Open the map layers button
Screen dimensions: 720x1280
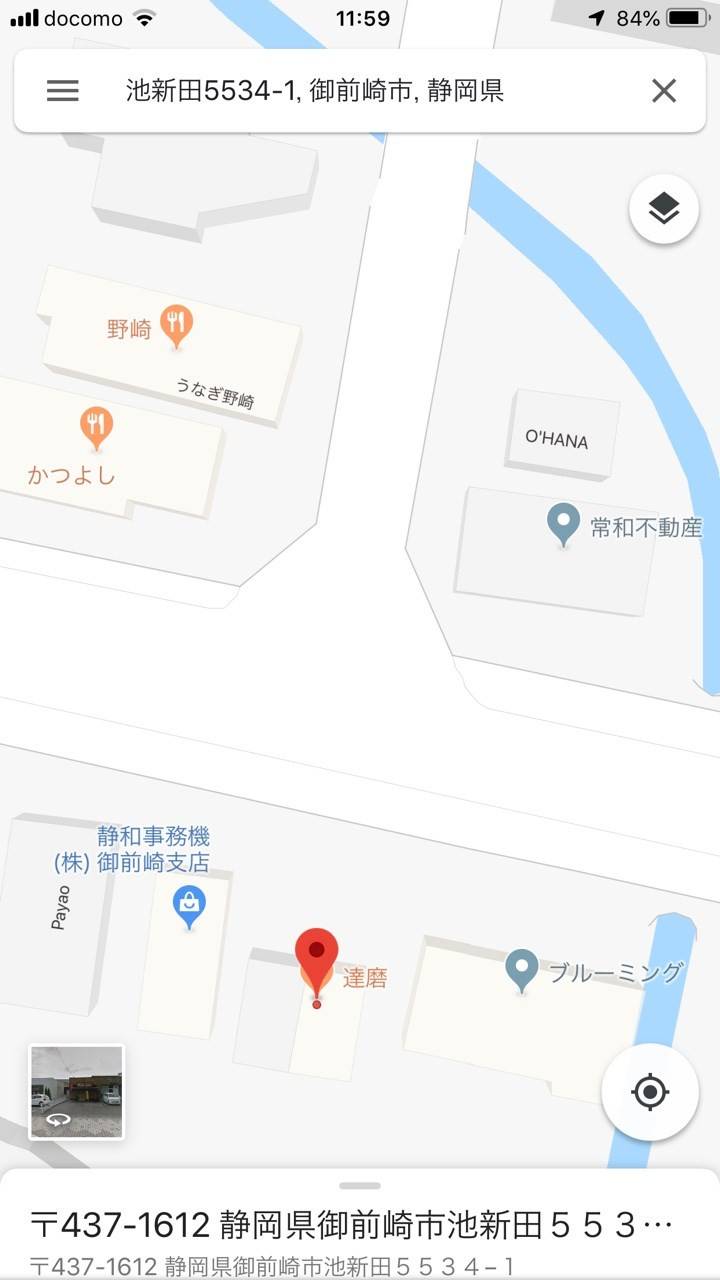[x=664, y=209]
